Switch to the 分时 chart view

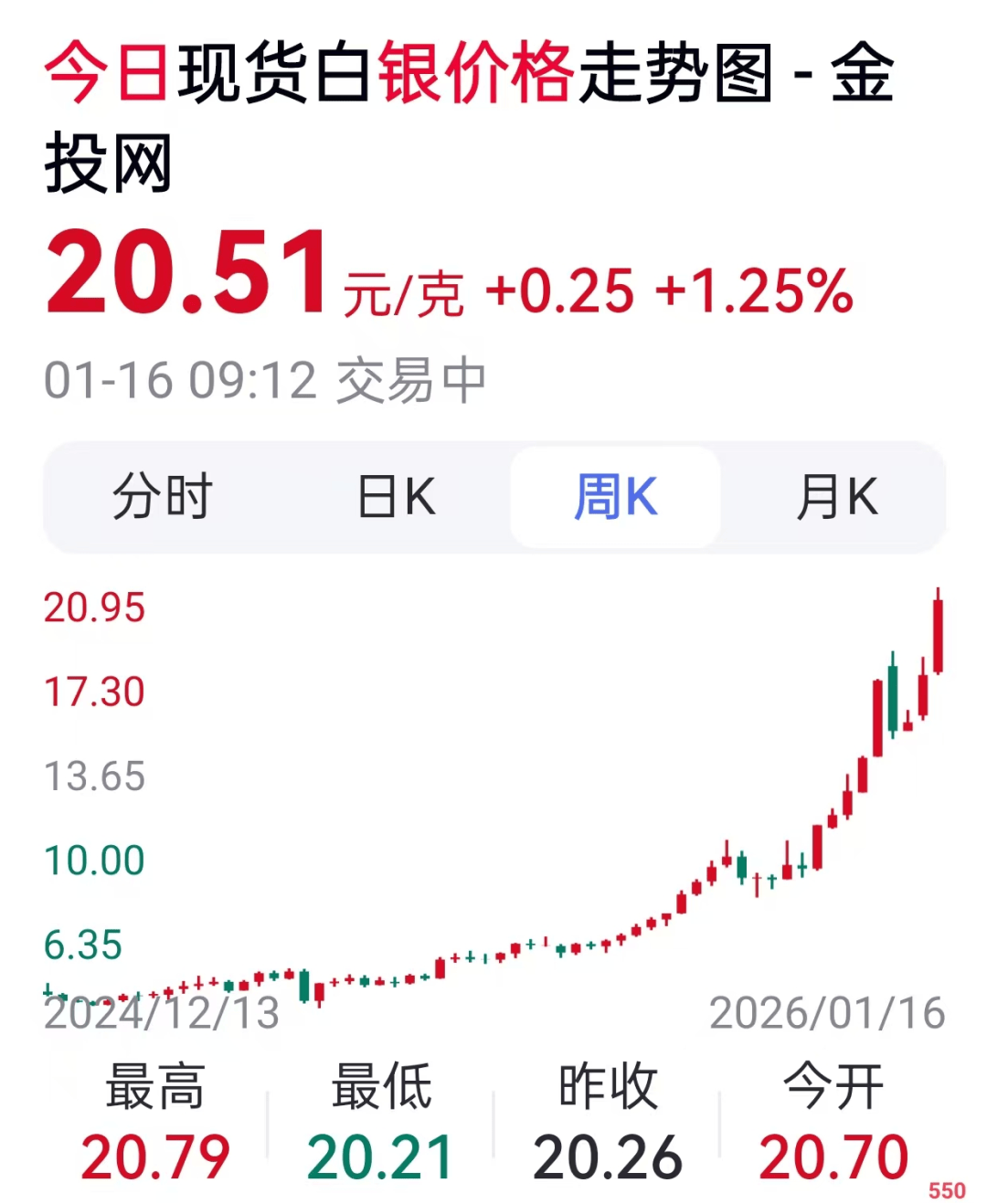(163, 498)
